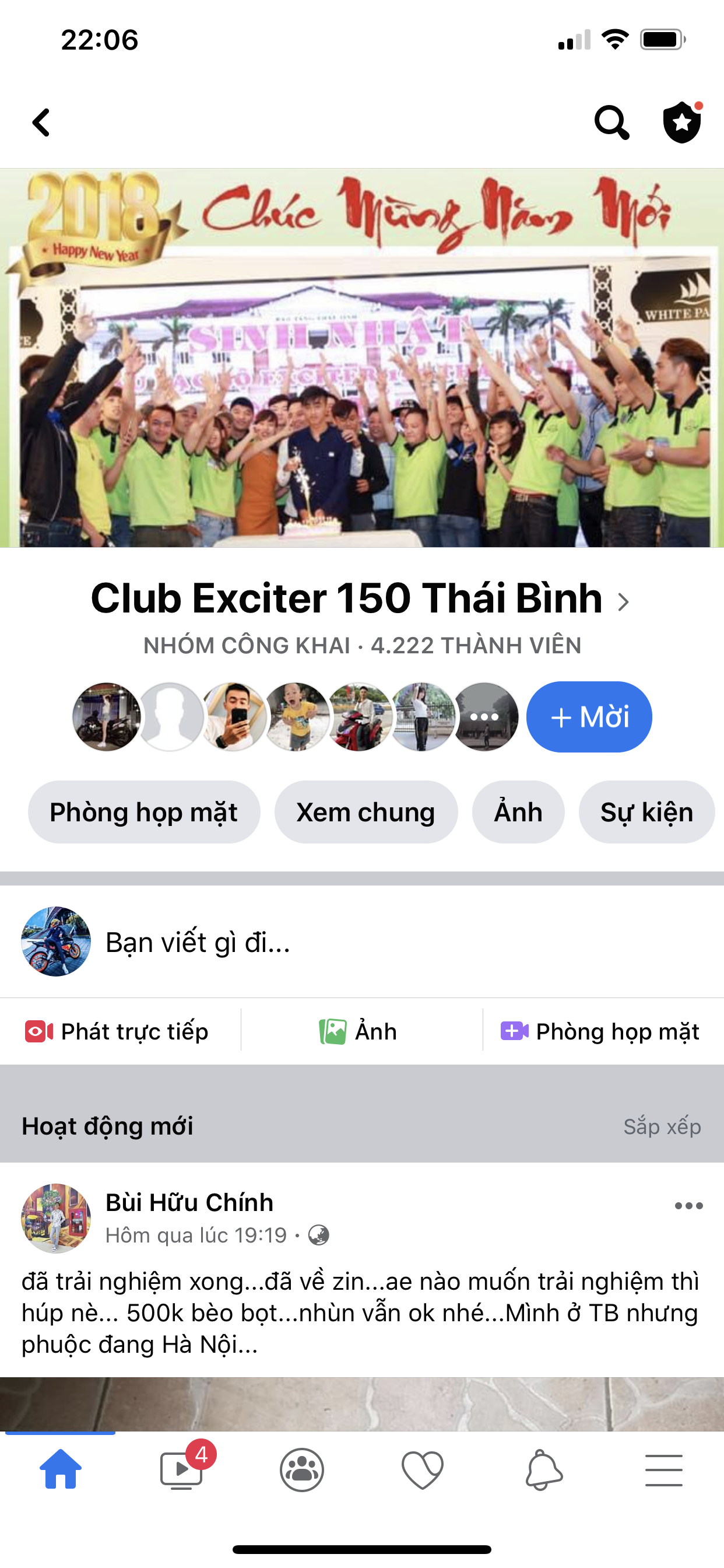The height and width of the screenshot is (1568, 724).
Task: Change sorting with Sắp xếp
Action: (662, 1126)
